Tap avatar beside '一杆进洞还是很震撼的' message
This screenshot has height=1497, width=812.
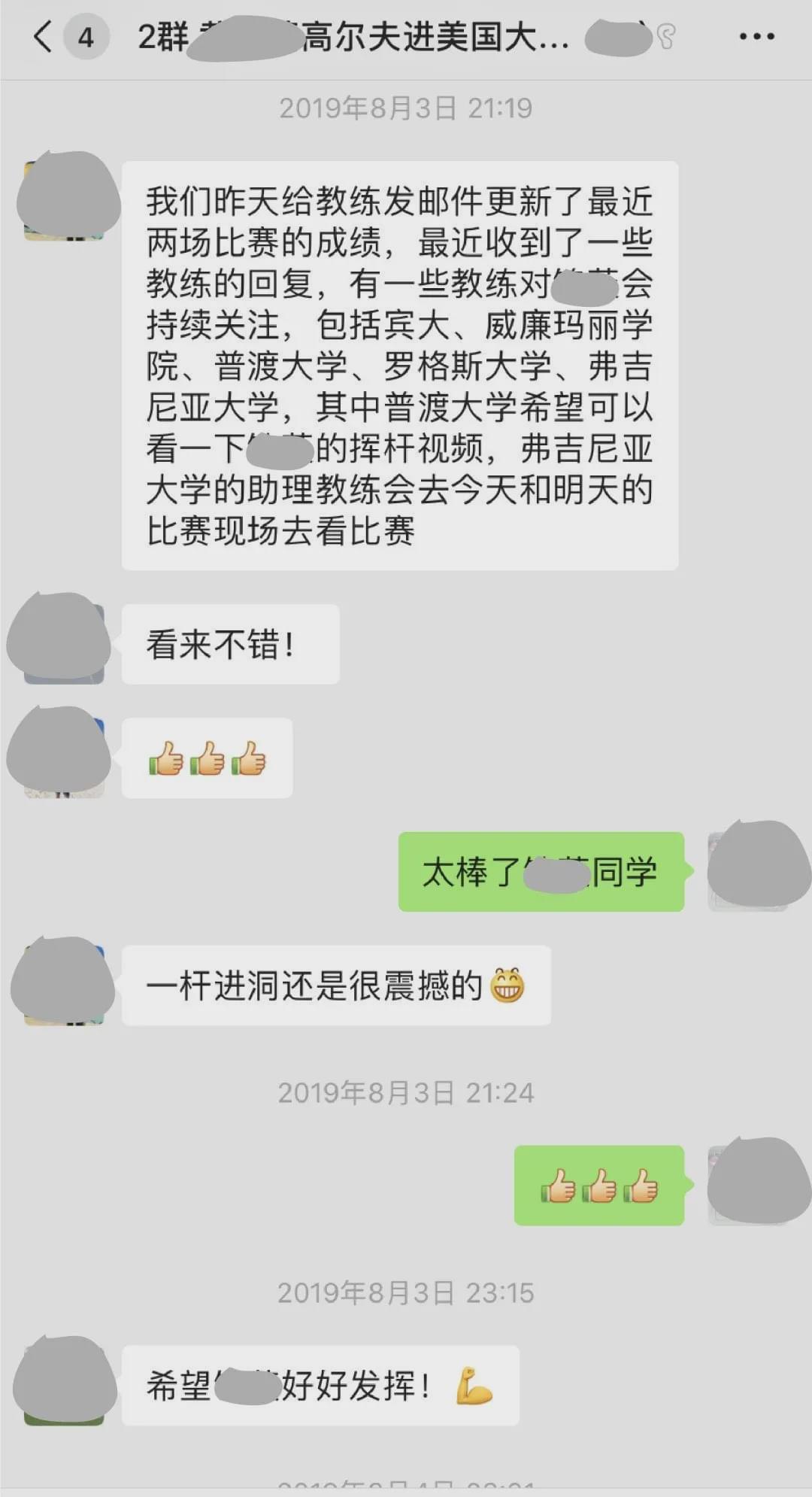(x=64, y=982)
